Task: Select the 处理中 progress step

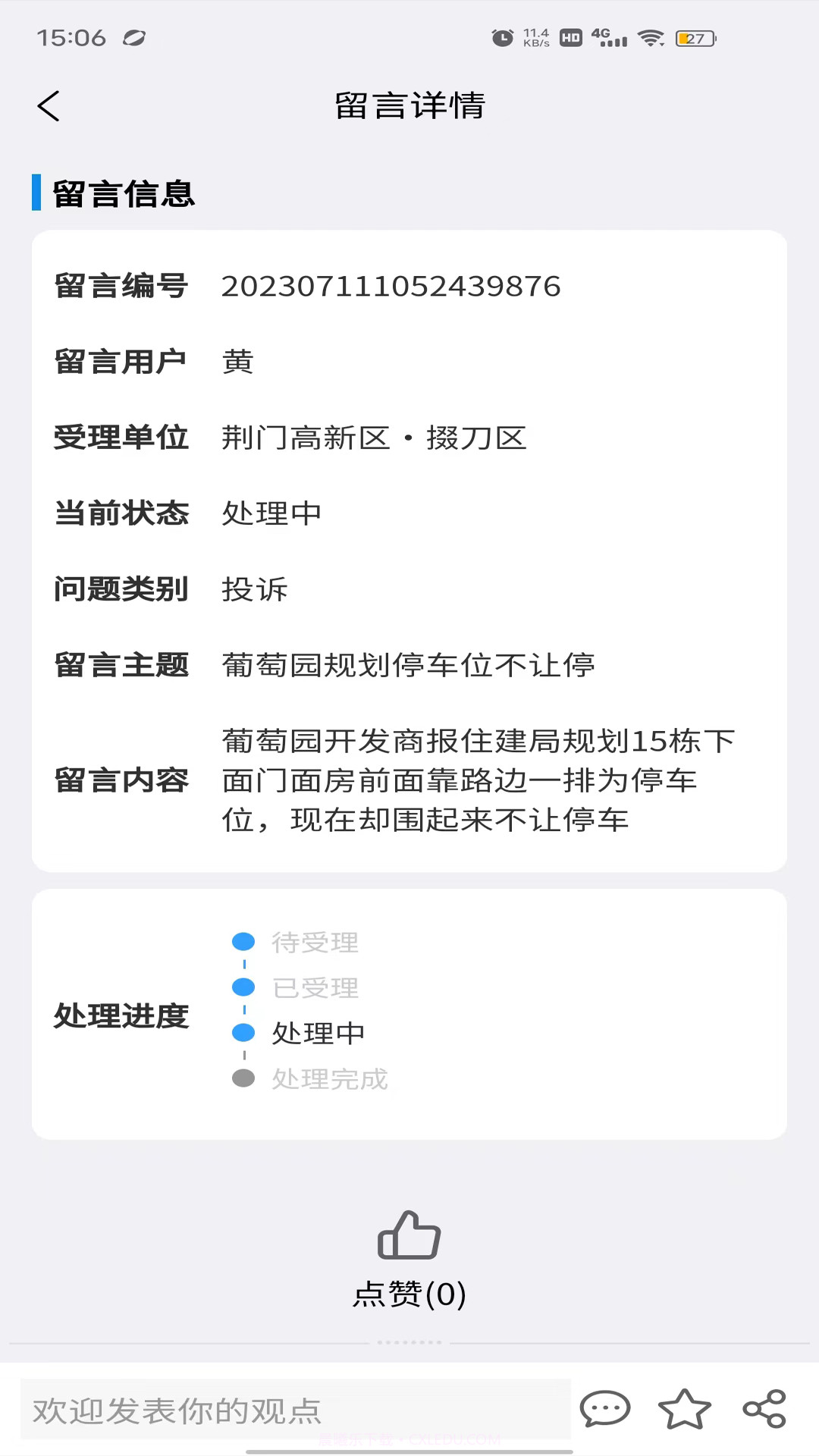Action: [316, 1032]
